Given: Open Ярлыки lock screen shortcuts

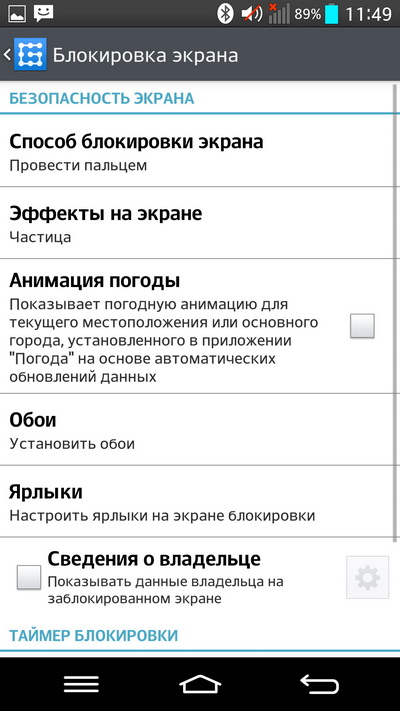Looking at the screenshot, I should click(197, 501).
